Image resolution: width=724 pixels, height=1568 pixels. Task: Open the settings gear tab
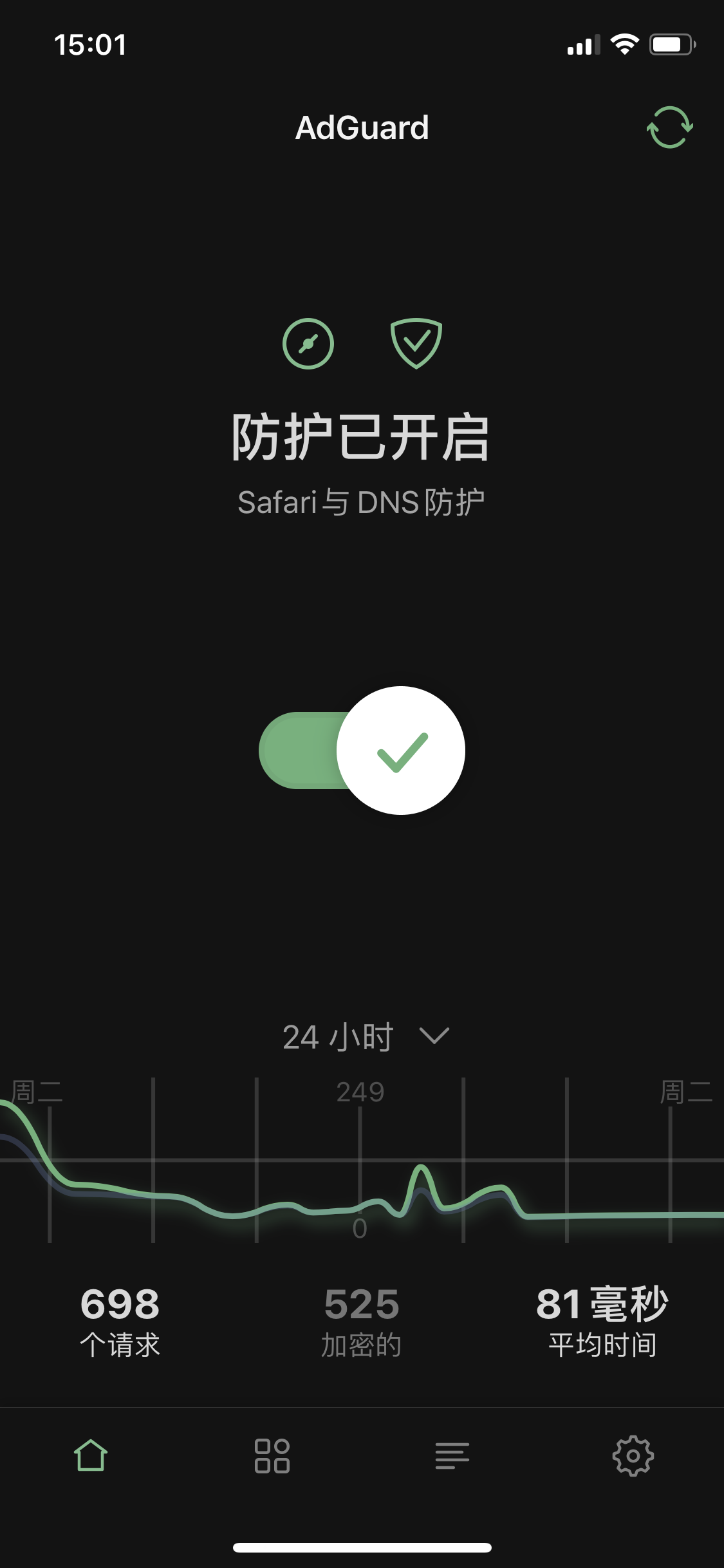633,1456
